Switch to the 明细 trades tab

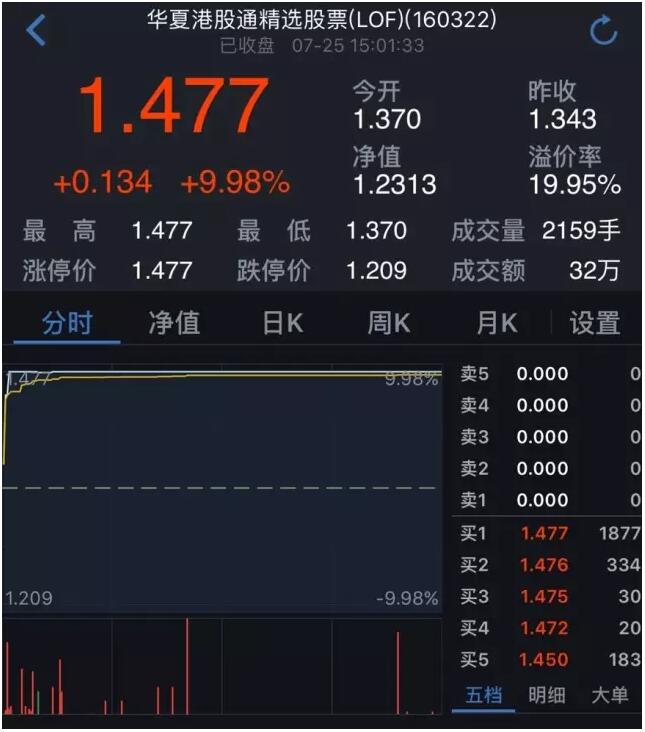(x=547, y=695)
